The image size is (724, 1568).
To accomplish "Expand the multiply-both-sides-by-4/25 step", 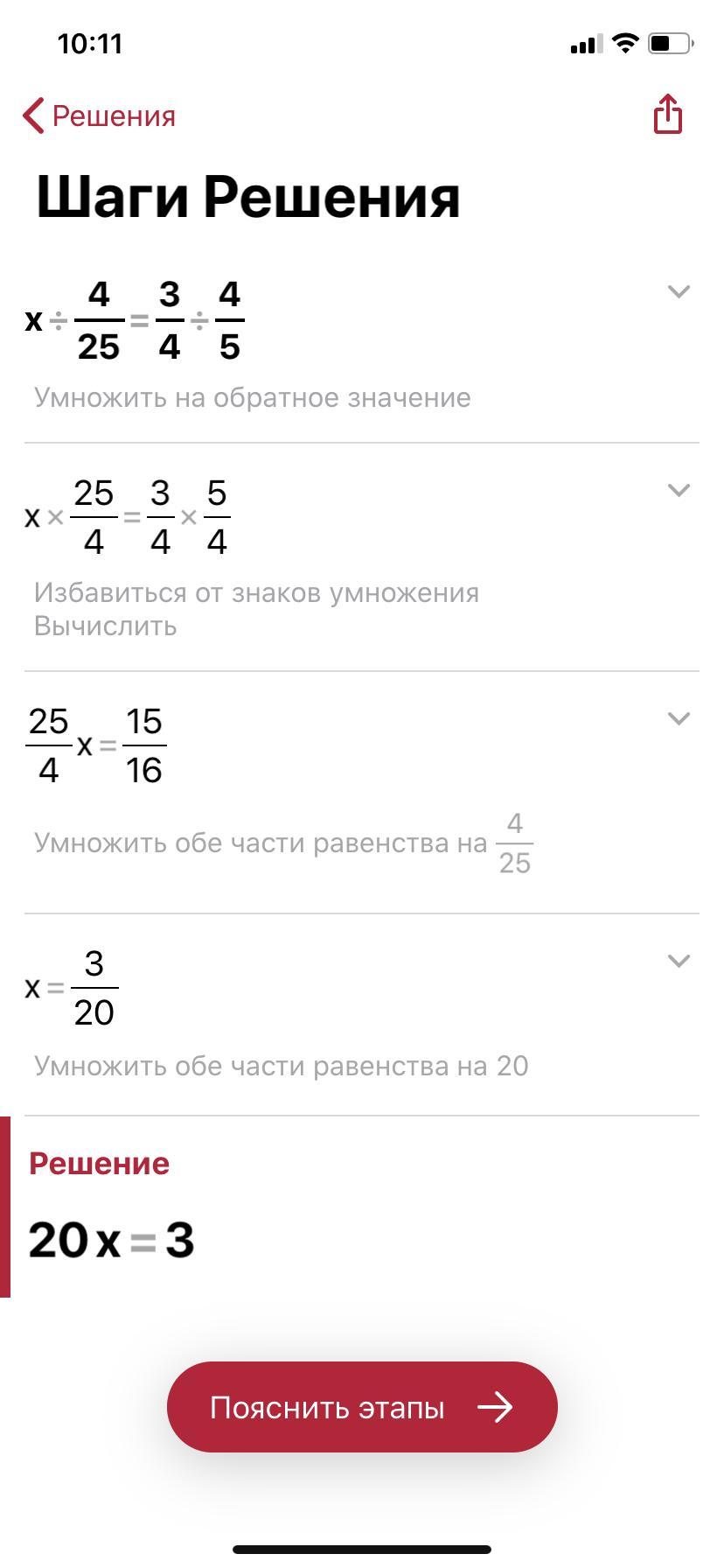I will (x=679, y=718).
